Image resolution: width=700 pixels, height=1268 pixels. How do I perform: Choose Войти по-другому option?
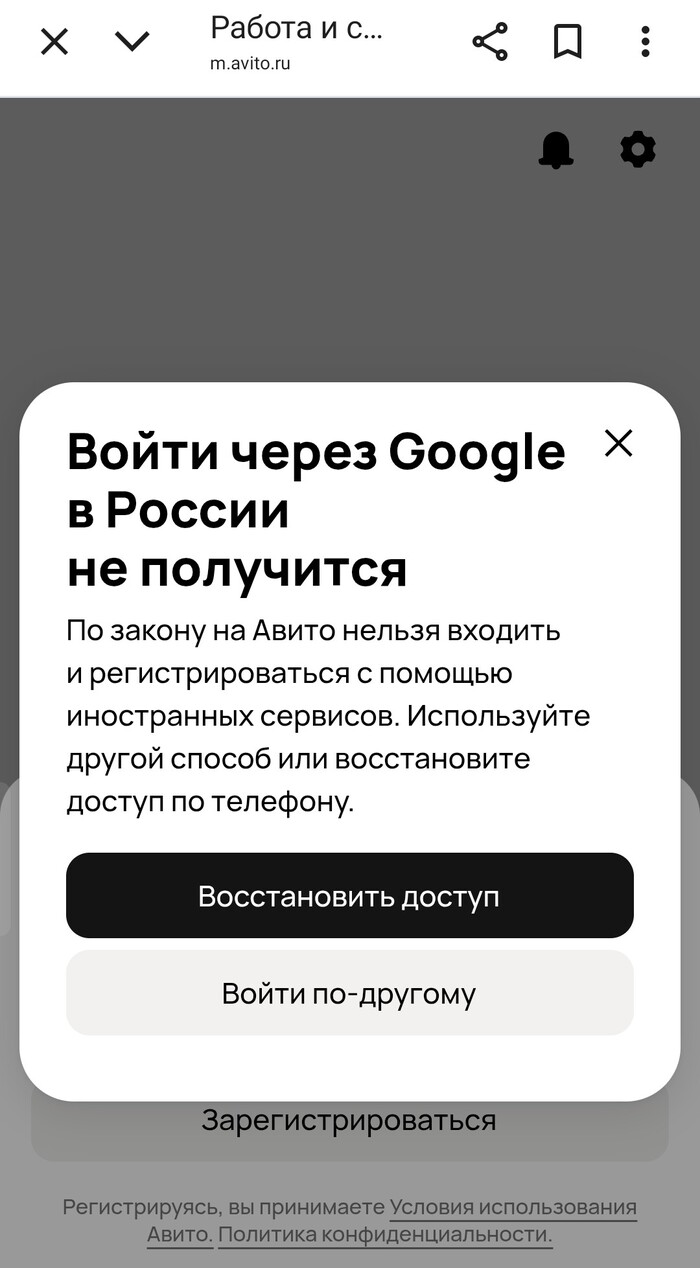pos(350,994)
